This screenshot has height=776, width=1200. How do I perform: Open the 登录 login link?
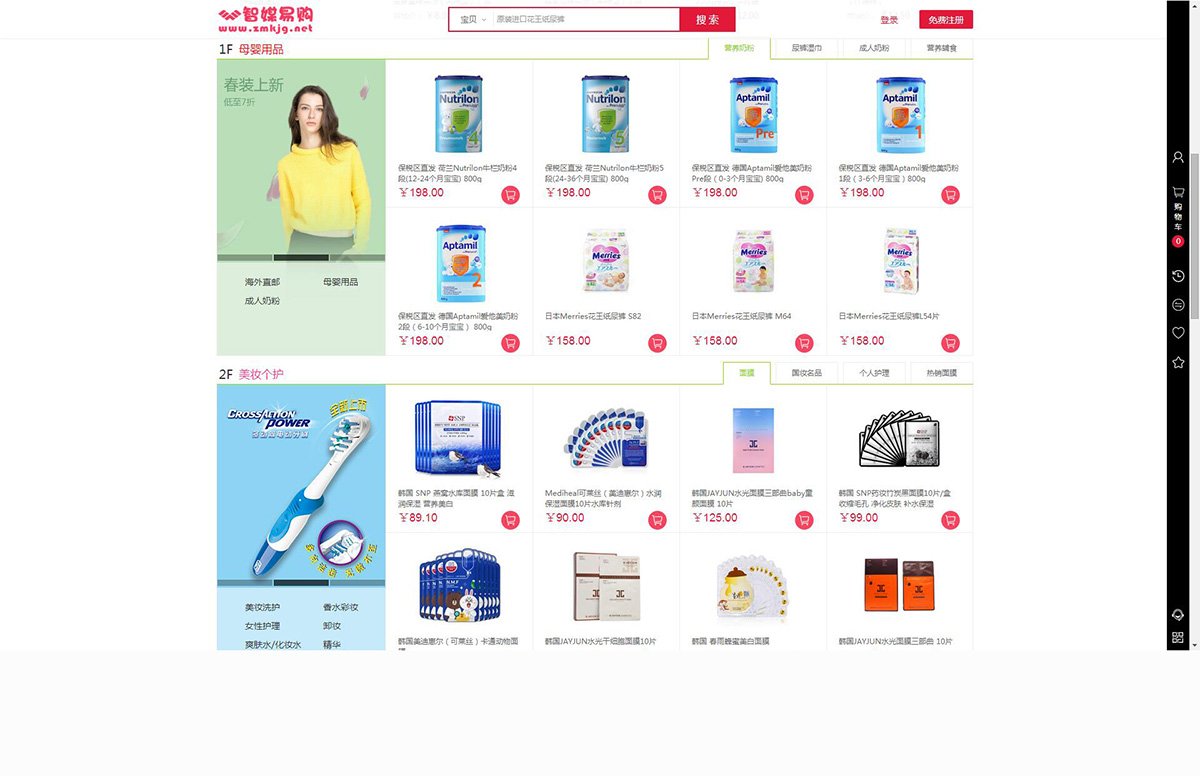click(889, 20)
